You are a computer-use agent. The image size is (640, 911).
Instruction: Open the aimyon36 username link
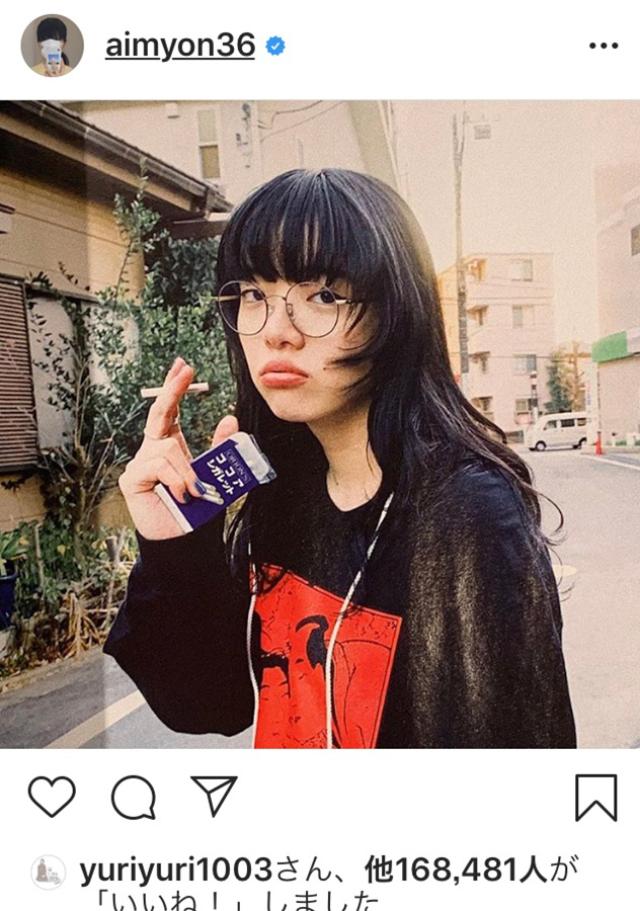point(180,46)
